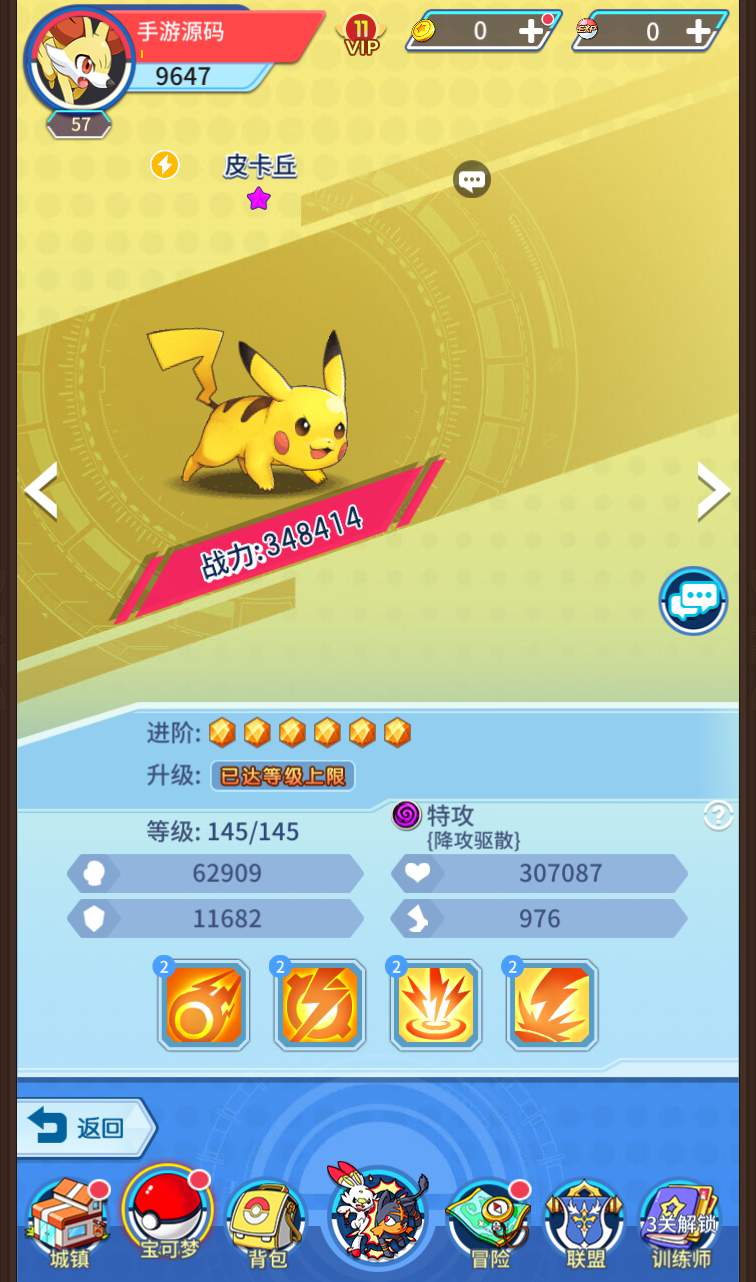The height and width of the screenshot is (1282, 756).
Task: Add more gold coins
Action: click(x=531, y=31)
